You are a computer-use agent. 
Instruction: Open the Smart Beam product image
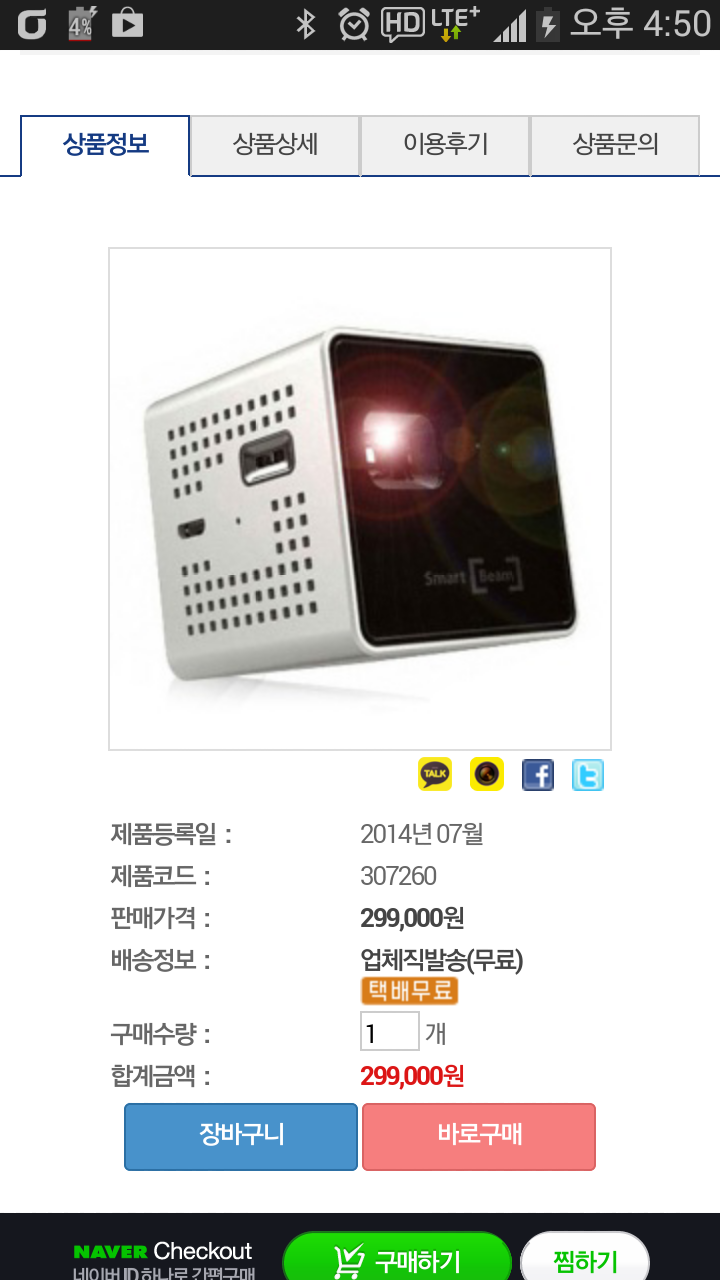(x=360, y=499)
